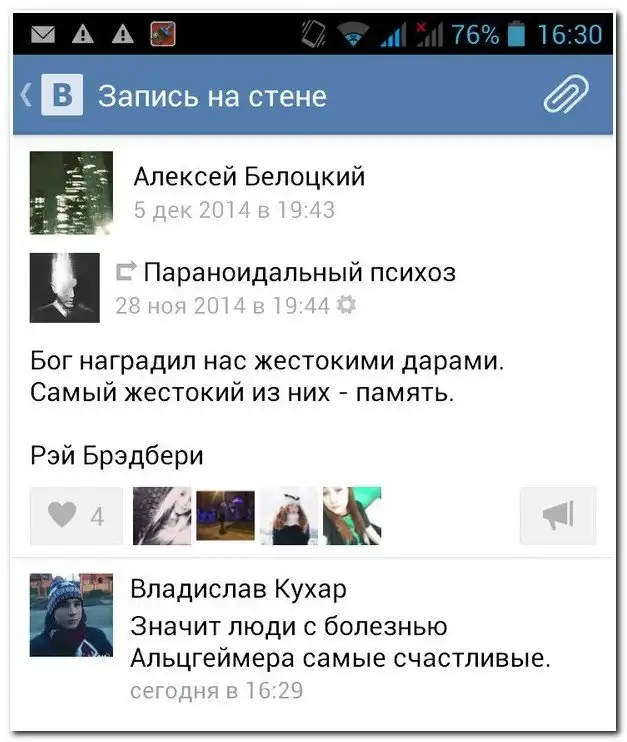Viewport: 627px width, 742px height.
Task: View the users who liked this post
Action: pos(257,515)
